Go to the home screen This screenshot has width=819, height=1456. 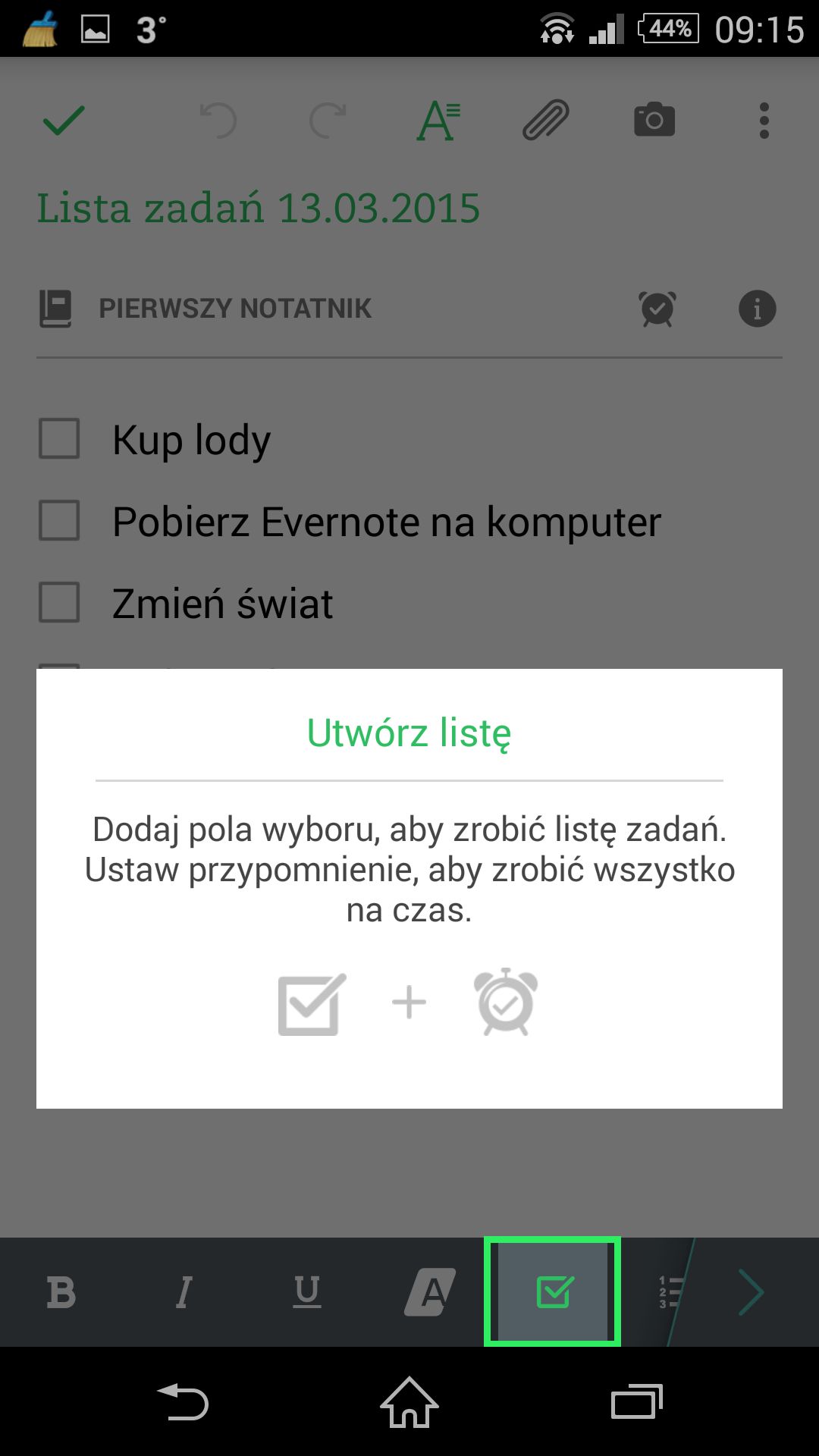click(x=409, y=1402)
